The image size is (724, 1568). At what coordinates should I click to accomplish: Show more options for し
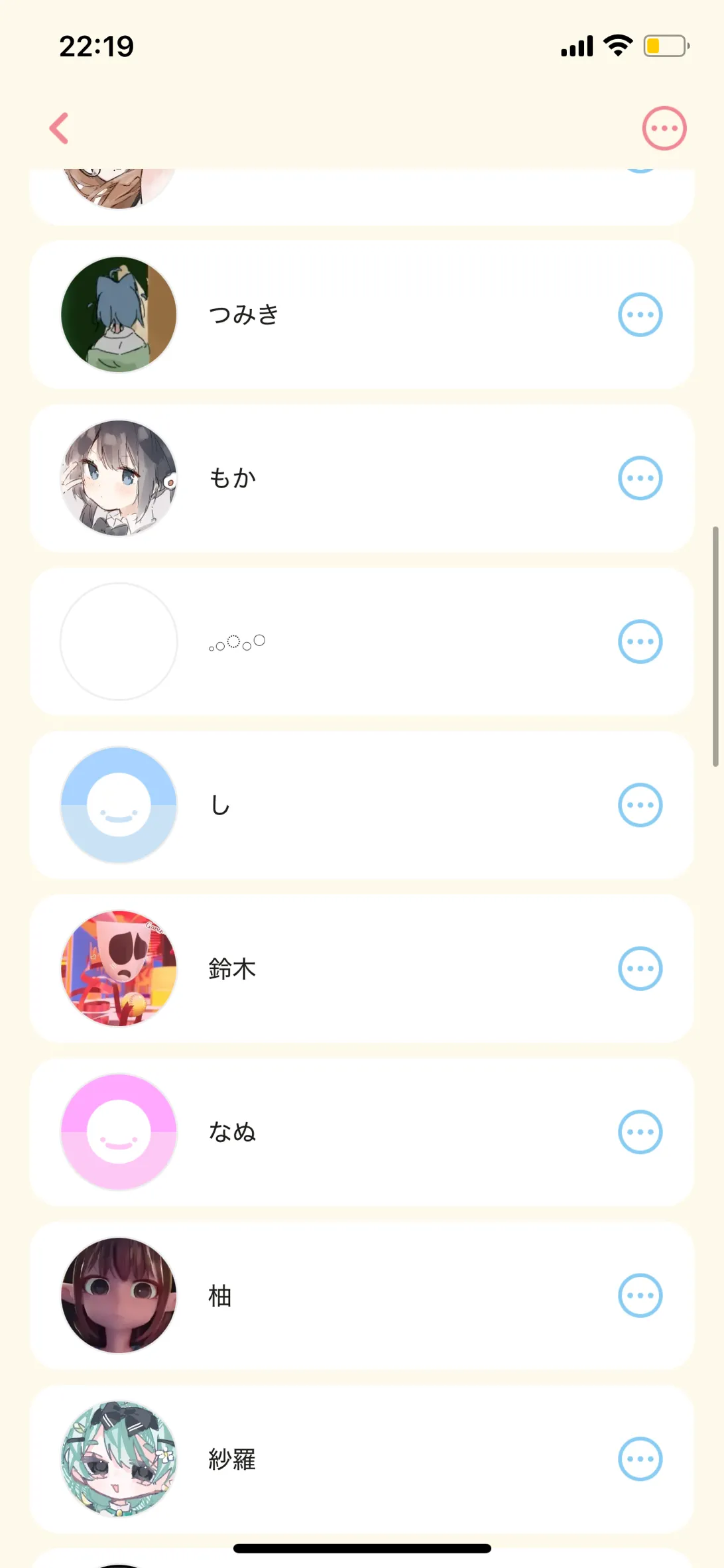pyautogui.click(x=640, y=805)
